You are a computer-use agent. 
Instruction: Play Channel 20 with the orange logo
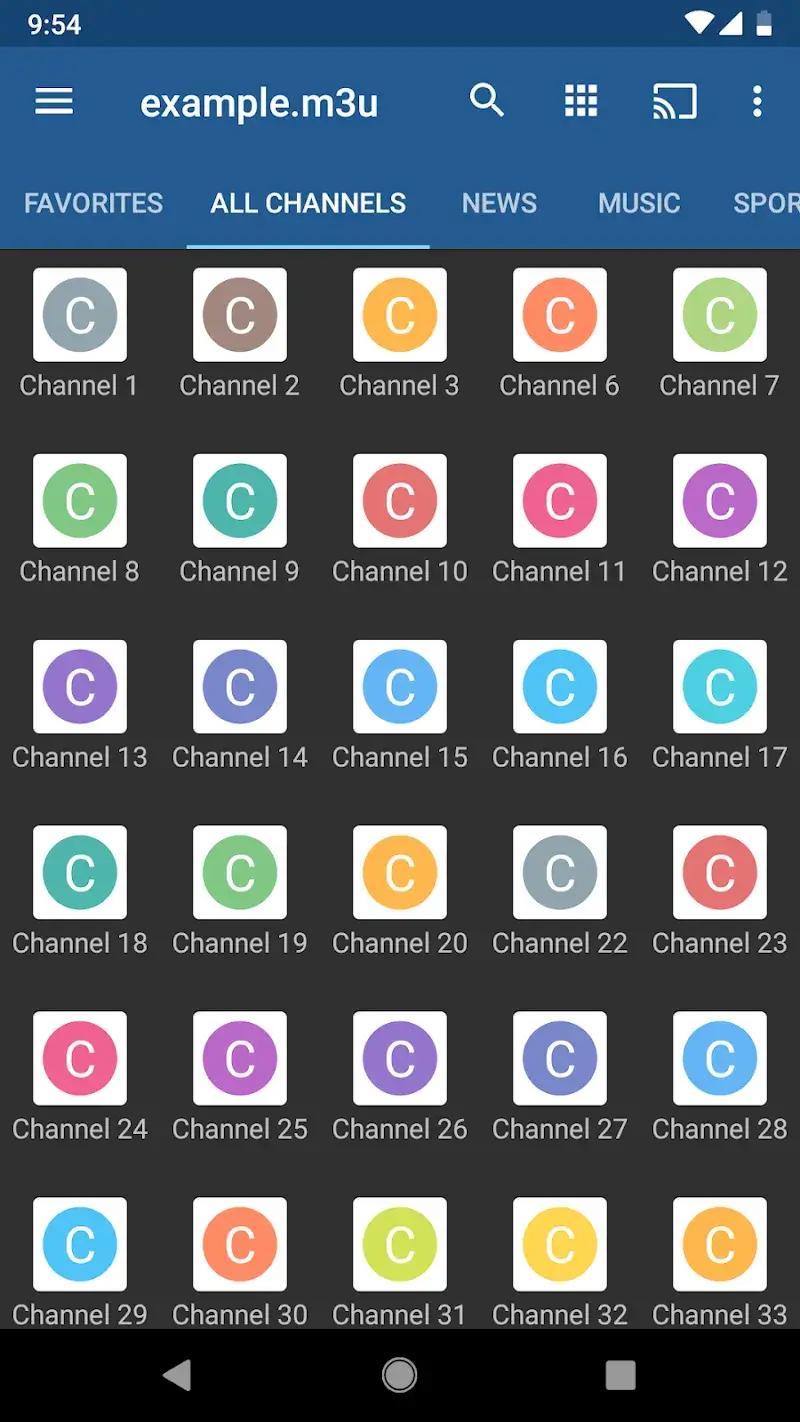pos(400,873)
